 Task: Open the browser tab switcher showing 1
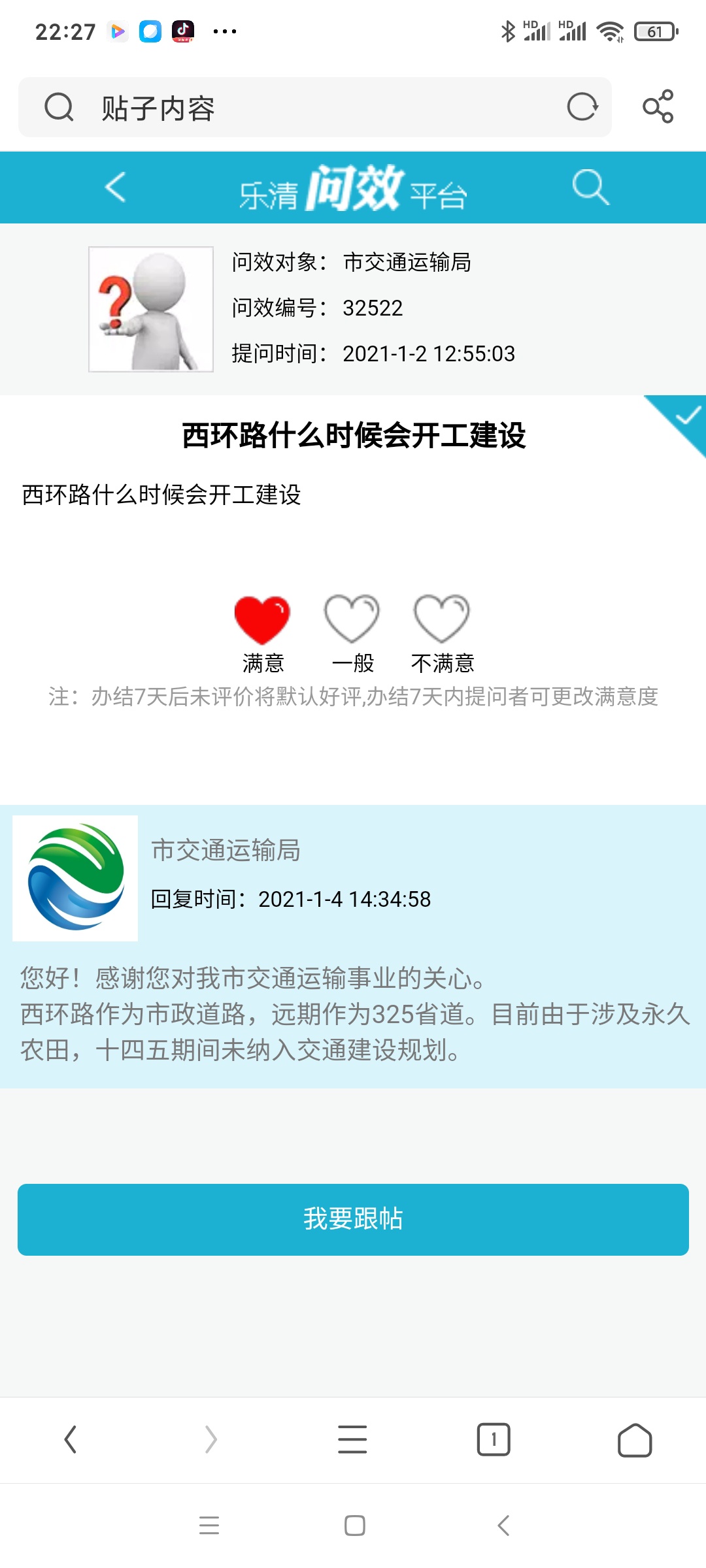[x=494, y=1440]
